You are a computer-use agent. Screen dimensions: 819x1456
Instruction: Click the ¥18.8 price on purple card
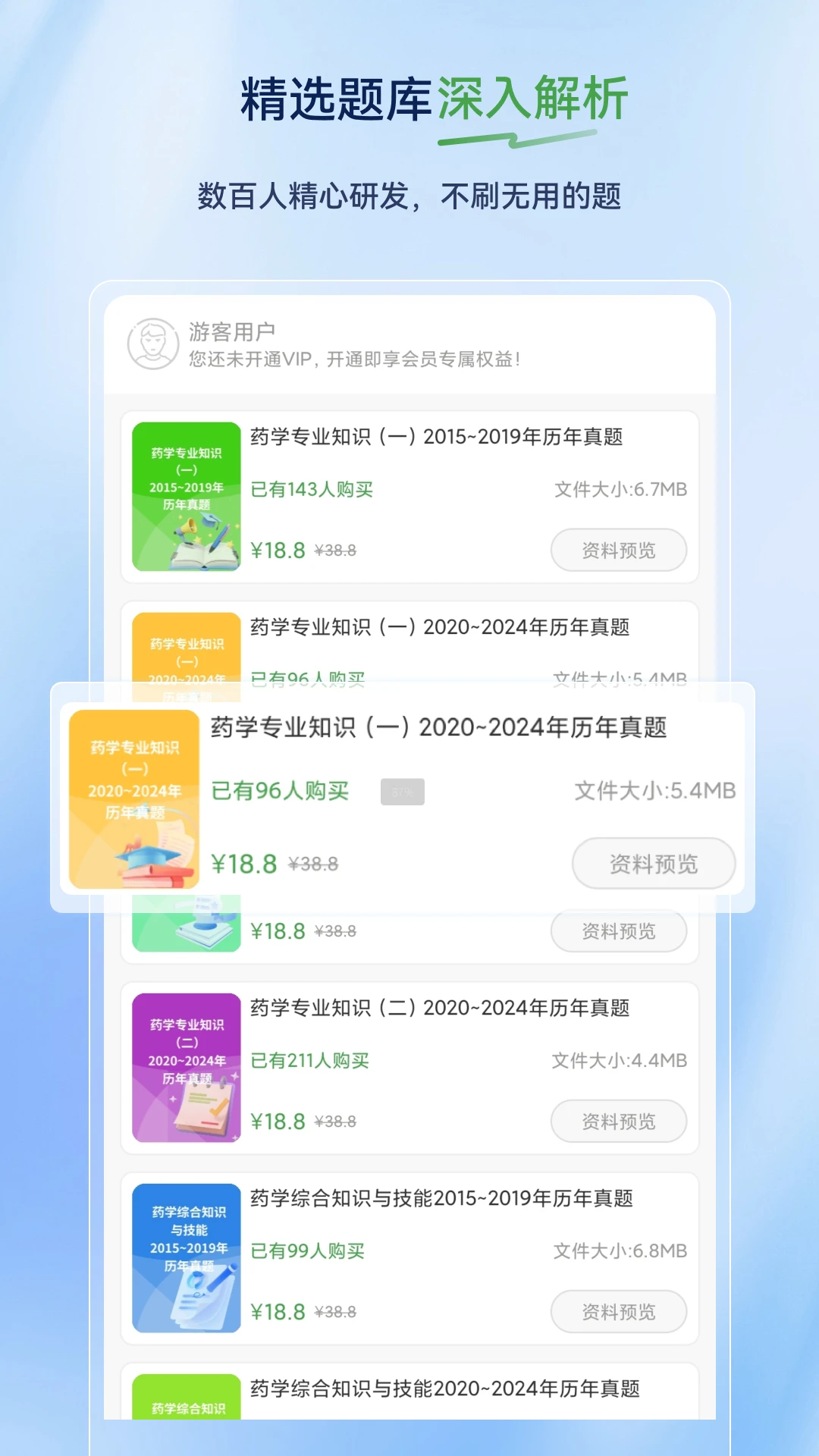pyautogui.click(x=276, y=1120)
